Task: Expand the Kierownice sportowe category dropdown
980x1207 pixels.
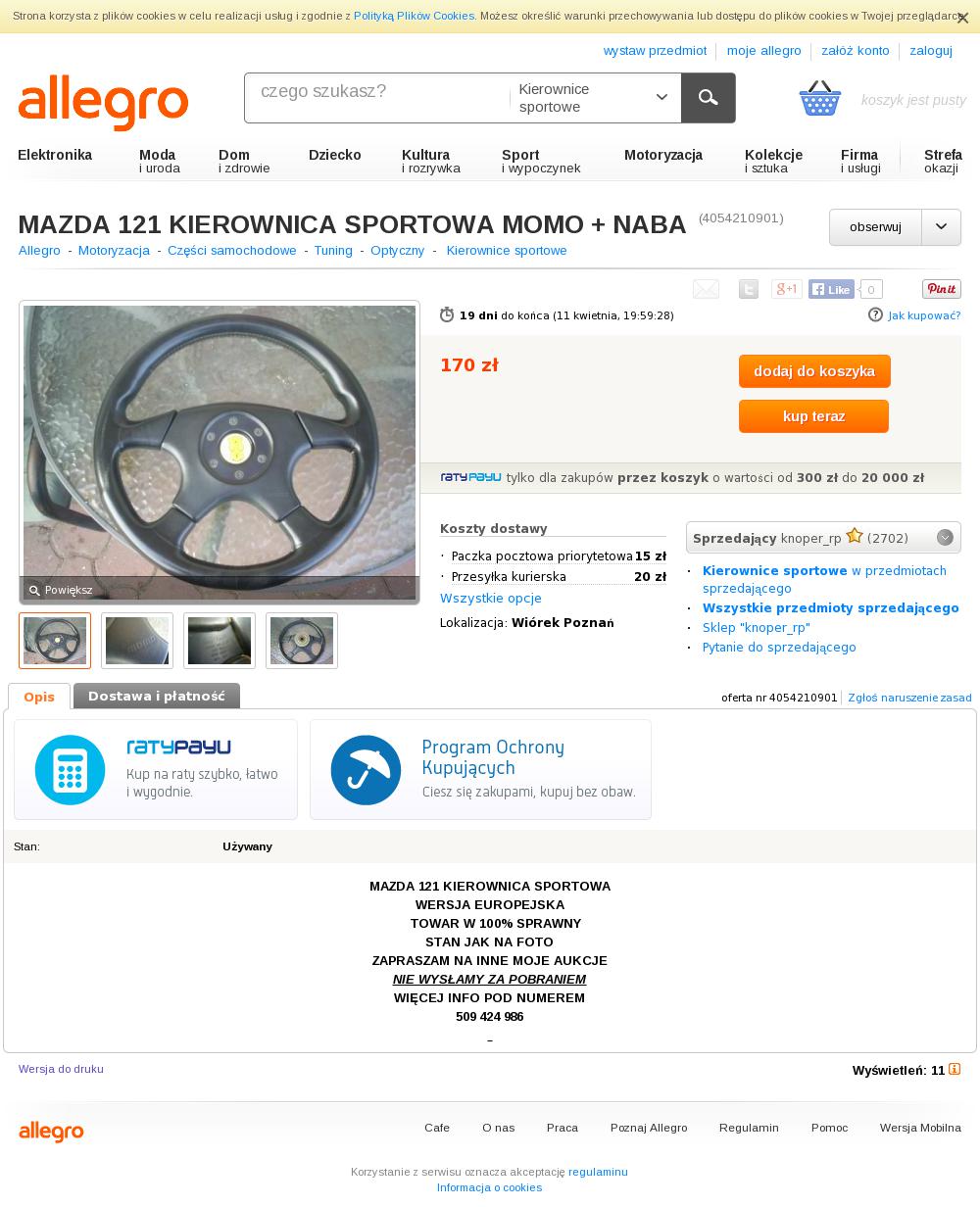Action: pos(594,98)
